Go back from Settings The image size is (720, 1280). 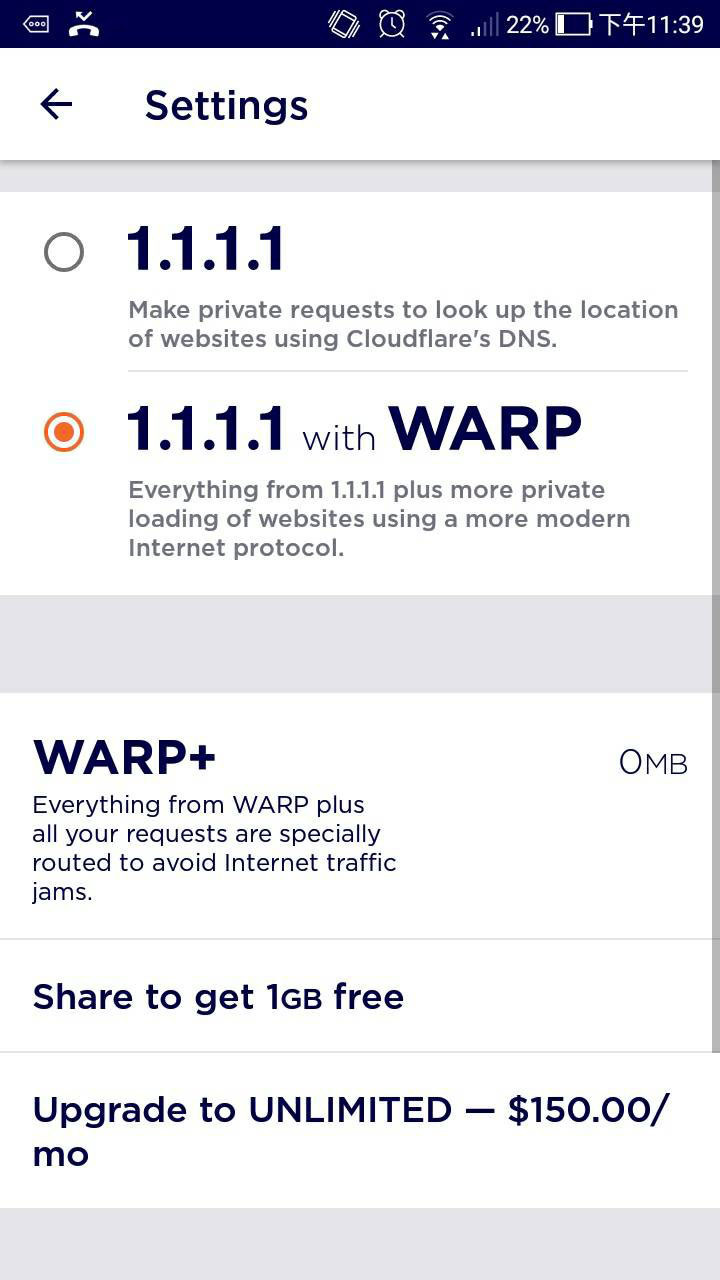click(x=56, y=104)
